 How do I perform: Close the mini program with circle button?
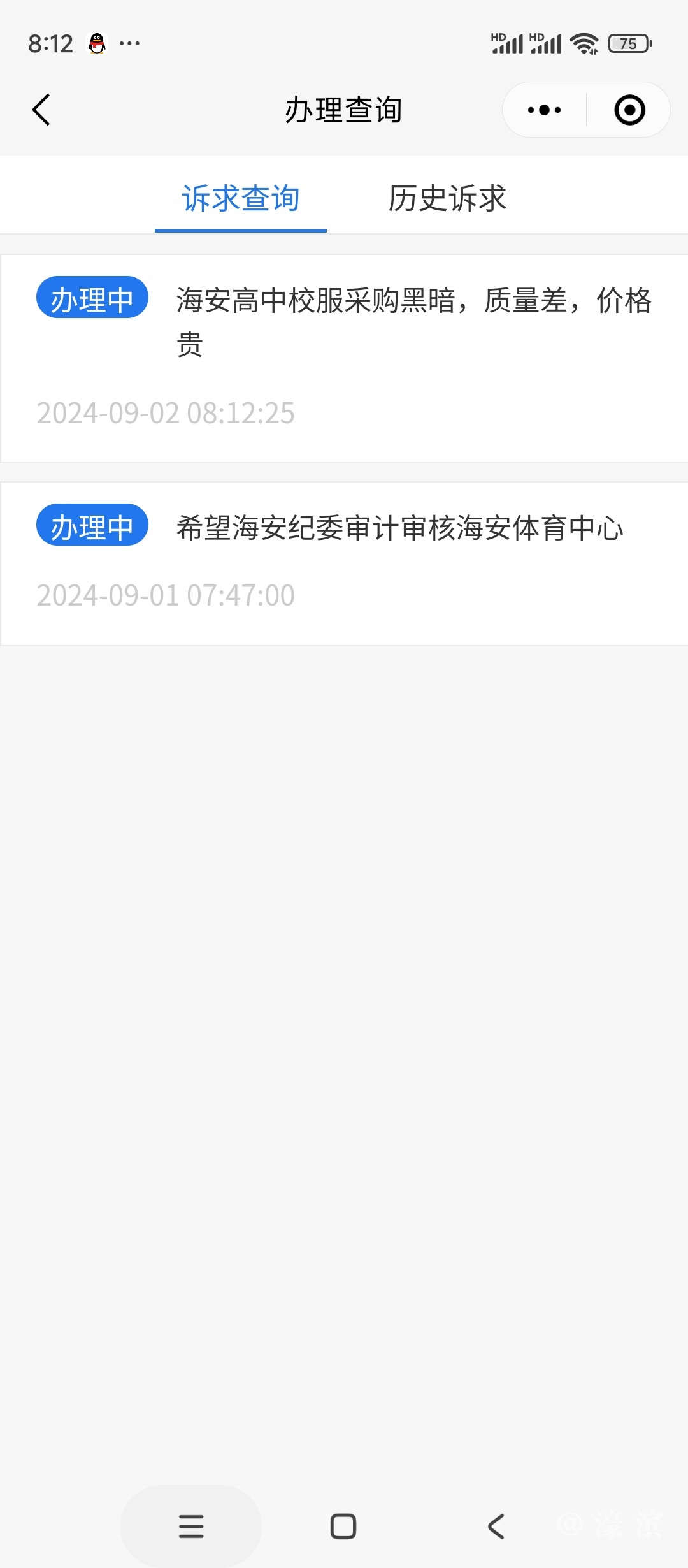629,110
